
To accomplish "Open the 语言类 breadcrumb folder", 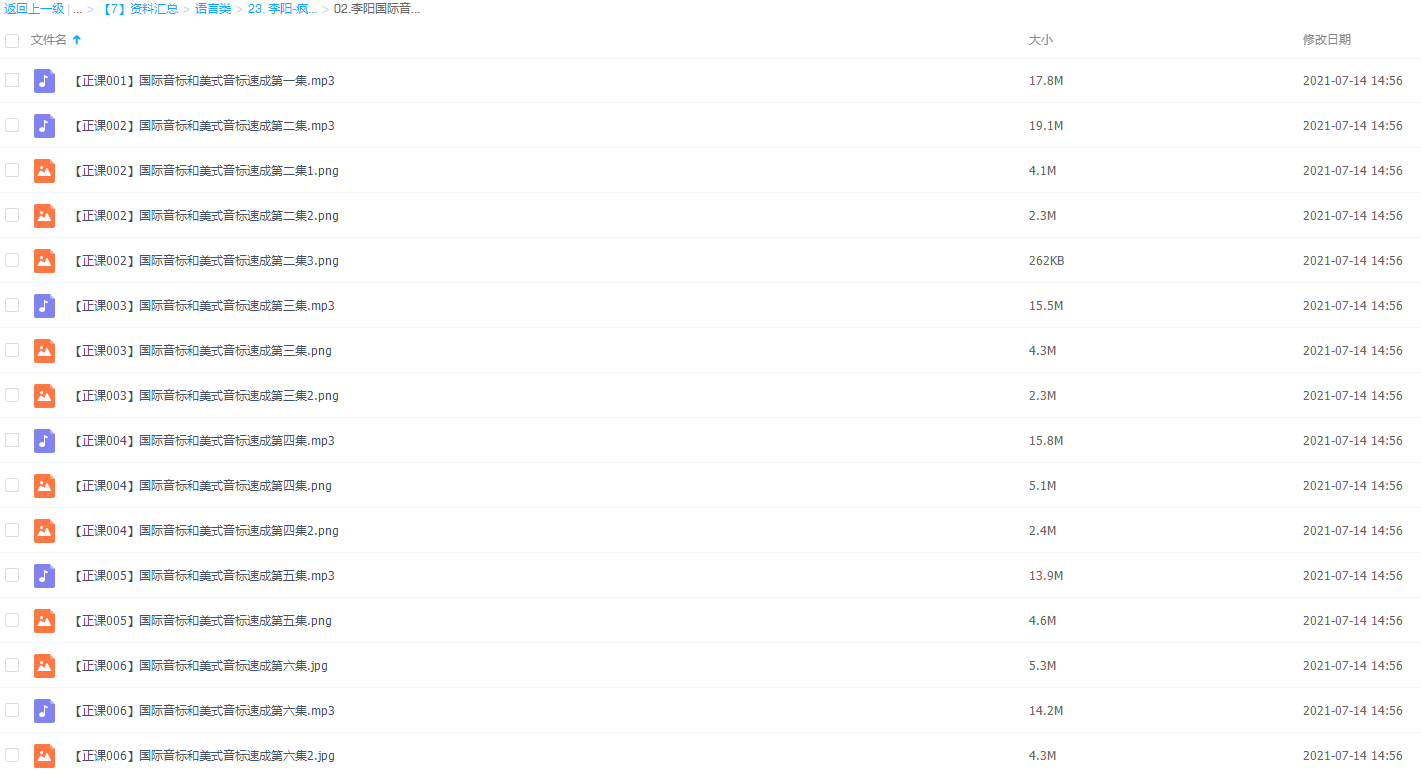I will [x=213, y=9].
